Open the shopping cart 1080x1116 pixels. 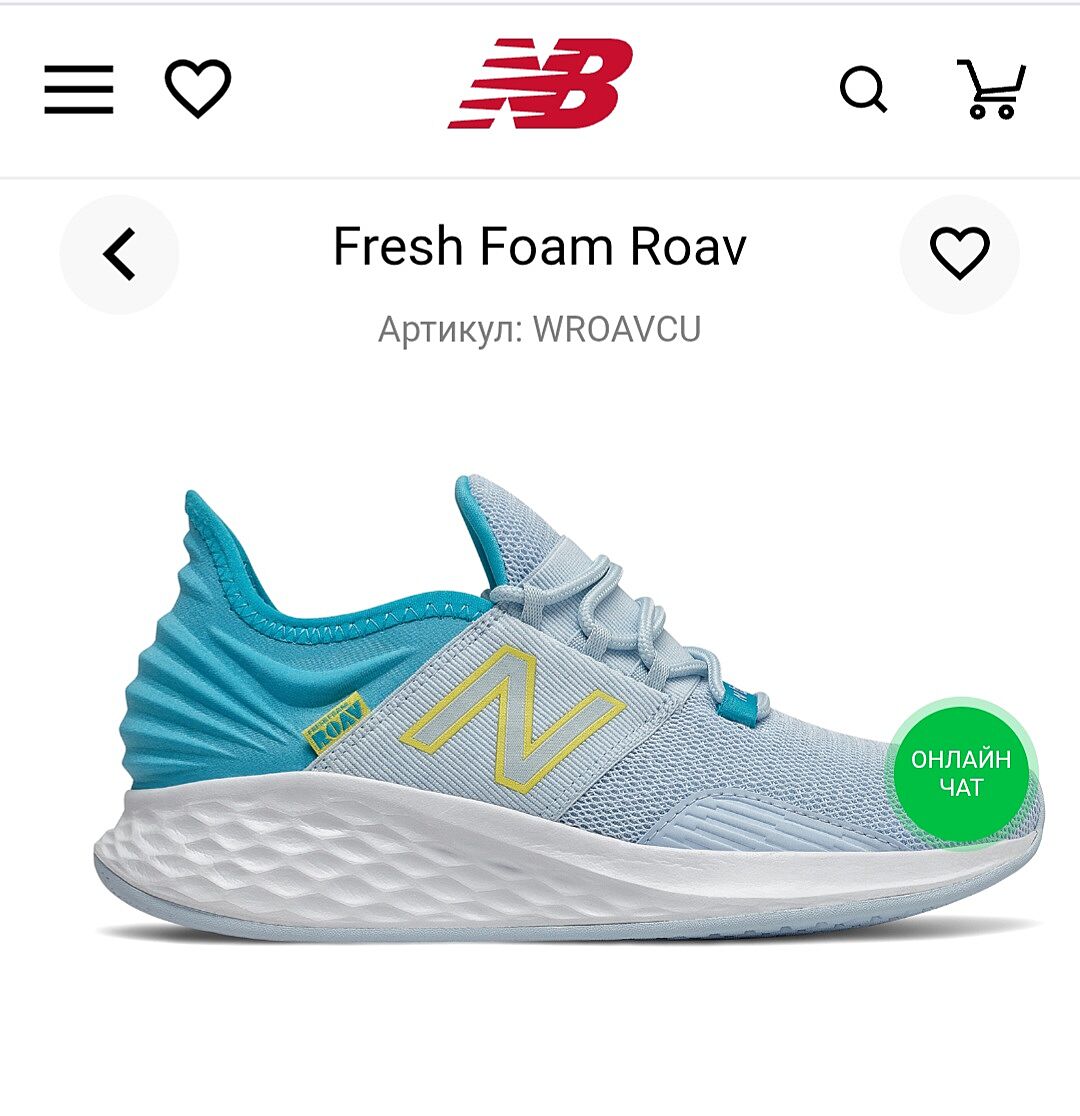click(x=991, y=89)
